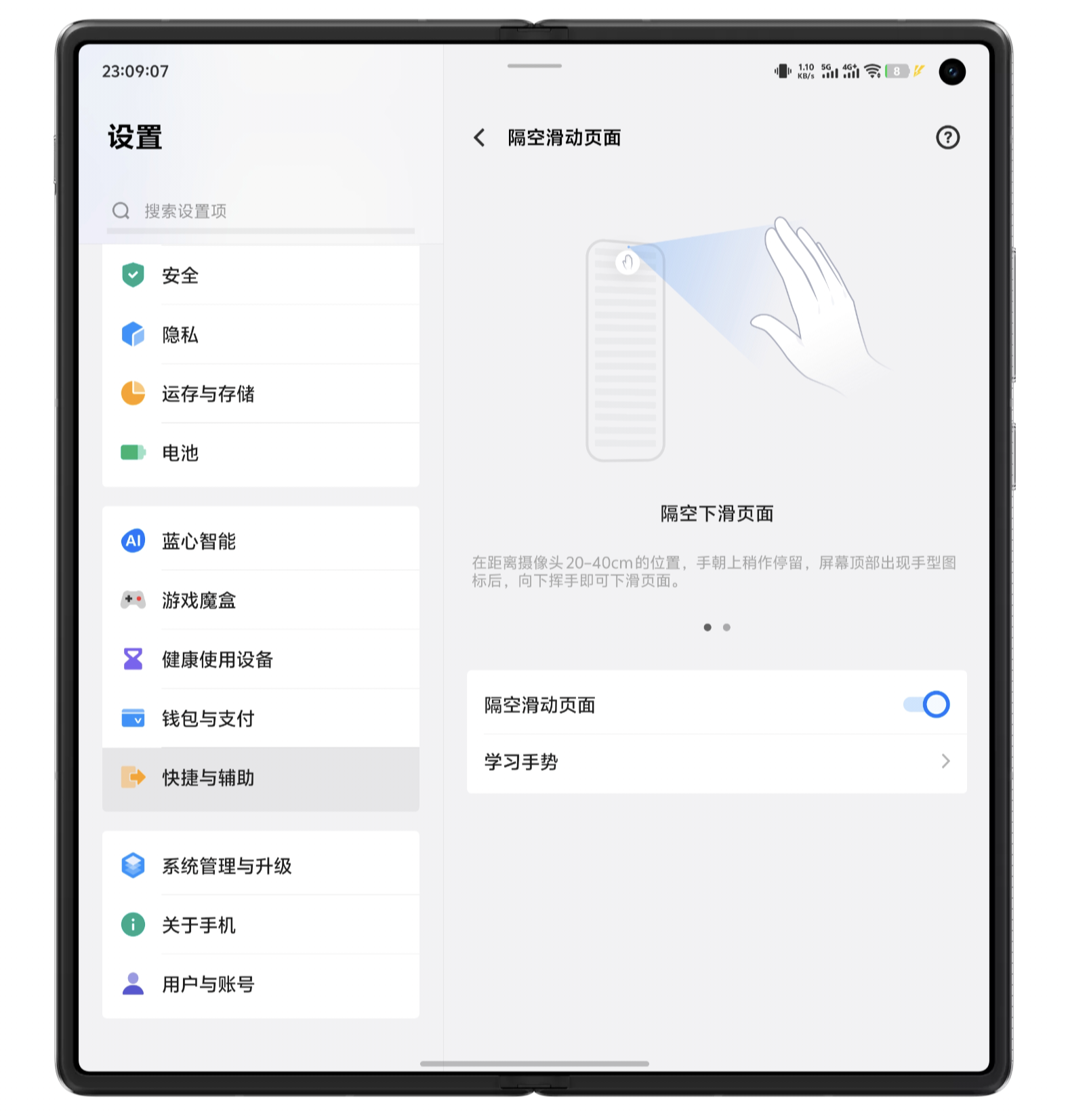Open the help question mark icon
The image size is (1068, 1120).
(947, 138)
